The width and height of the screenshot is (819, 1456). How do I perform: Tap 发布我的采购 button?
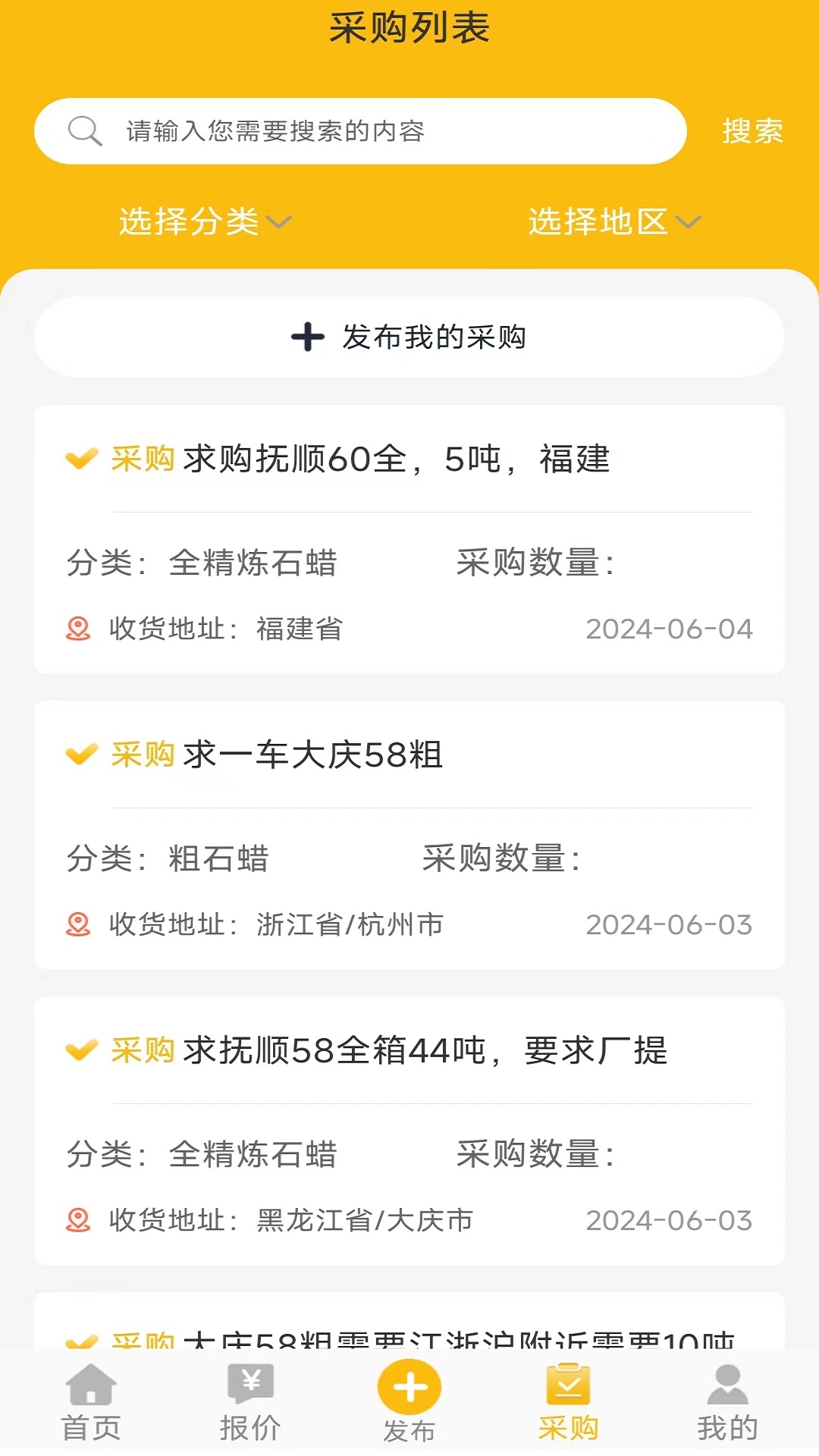[409, 337]
